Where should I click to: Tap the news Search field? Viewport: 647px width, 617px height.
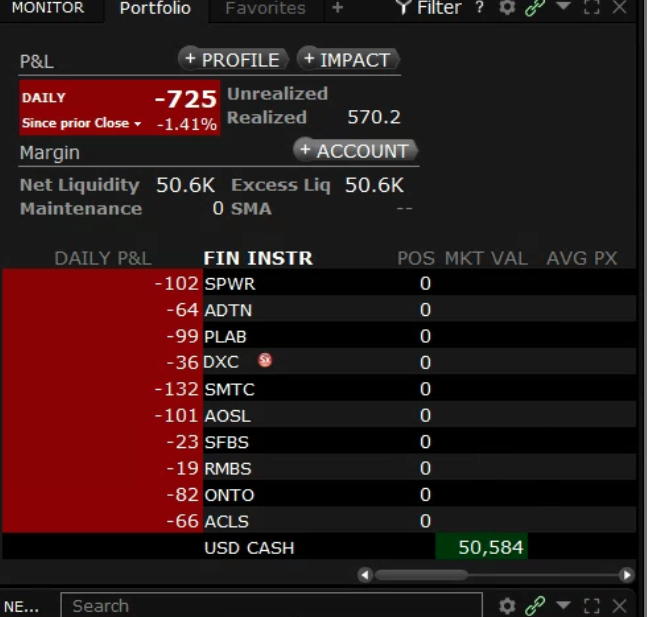tap(270, 606)
